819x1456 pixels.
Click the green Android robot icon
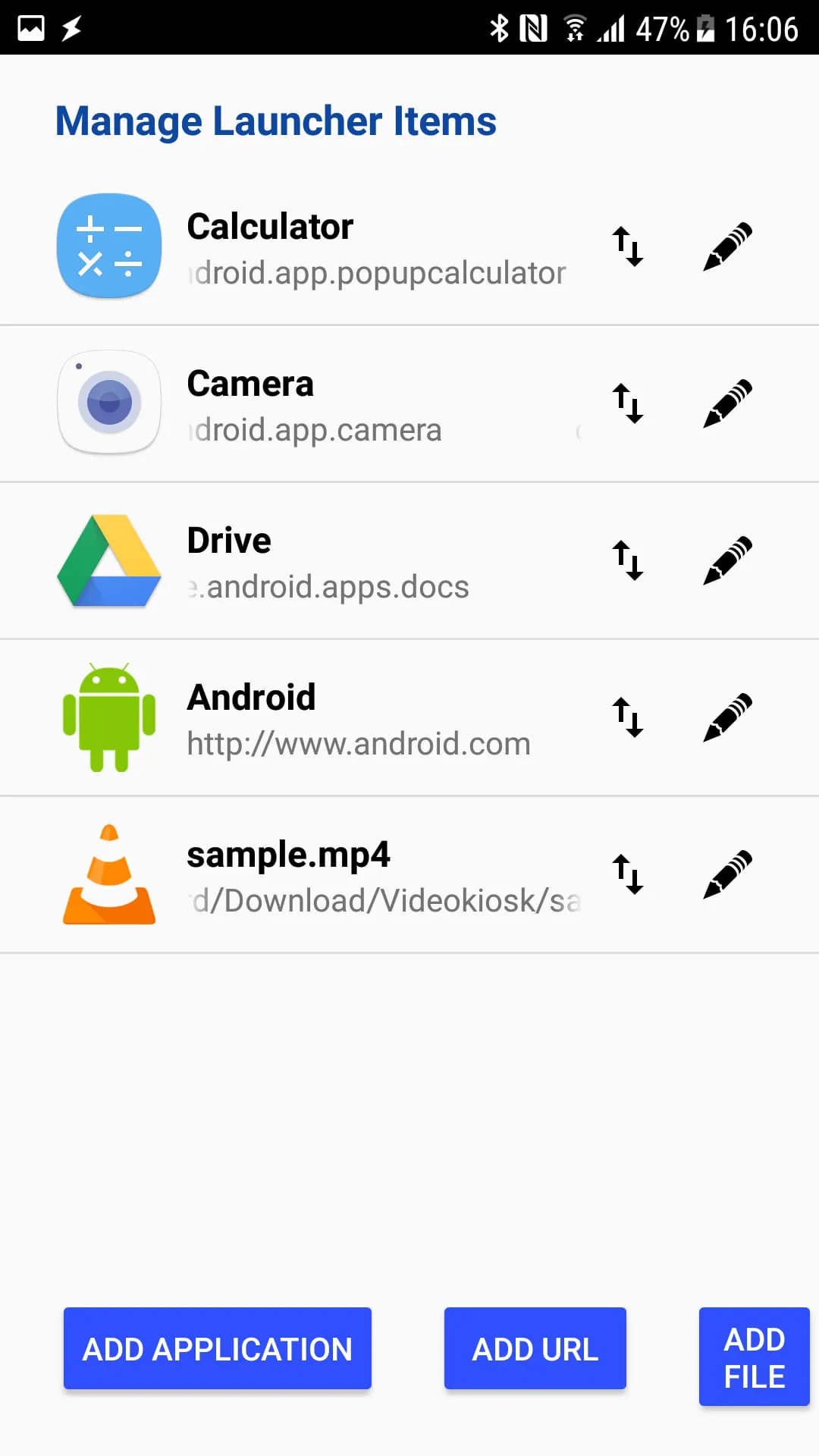coord(108,717)
